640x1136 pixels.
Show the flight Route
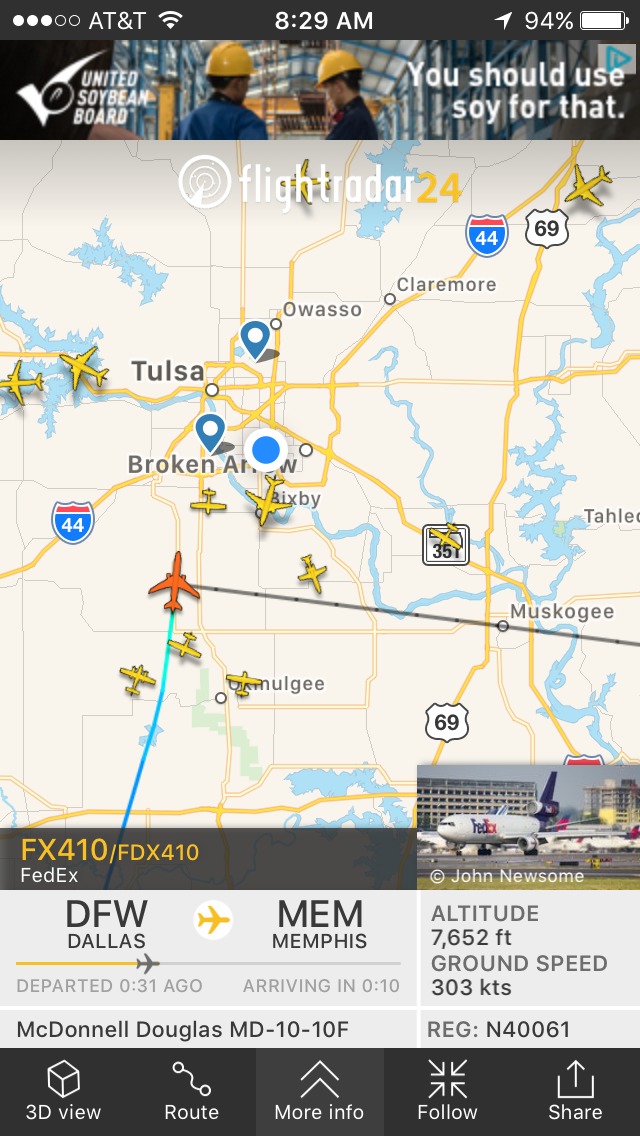[191, 1091]
